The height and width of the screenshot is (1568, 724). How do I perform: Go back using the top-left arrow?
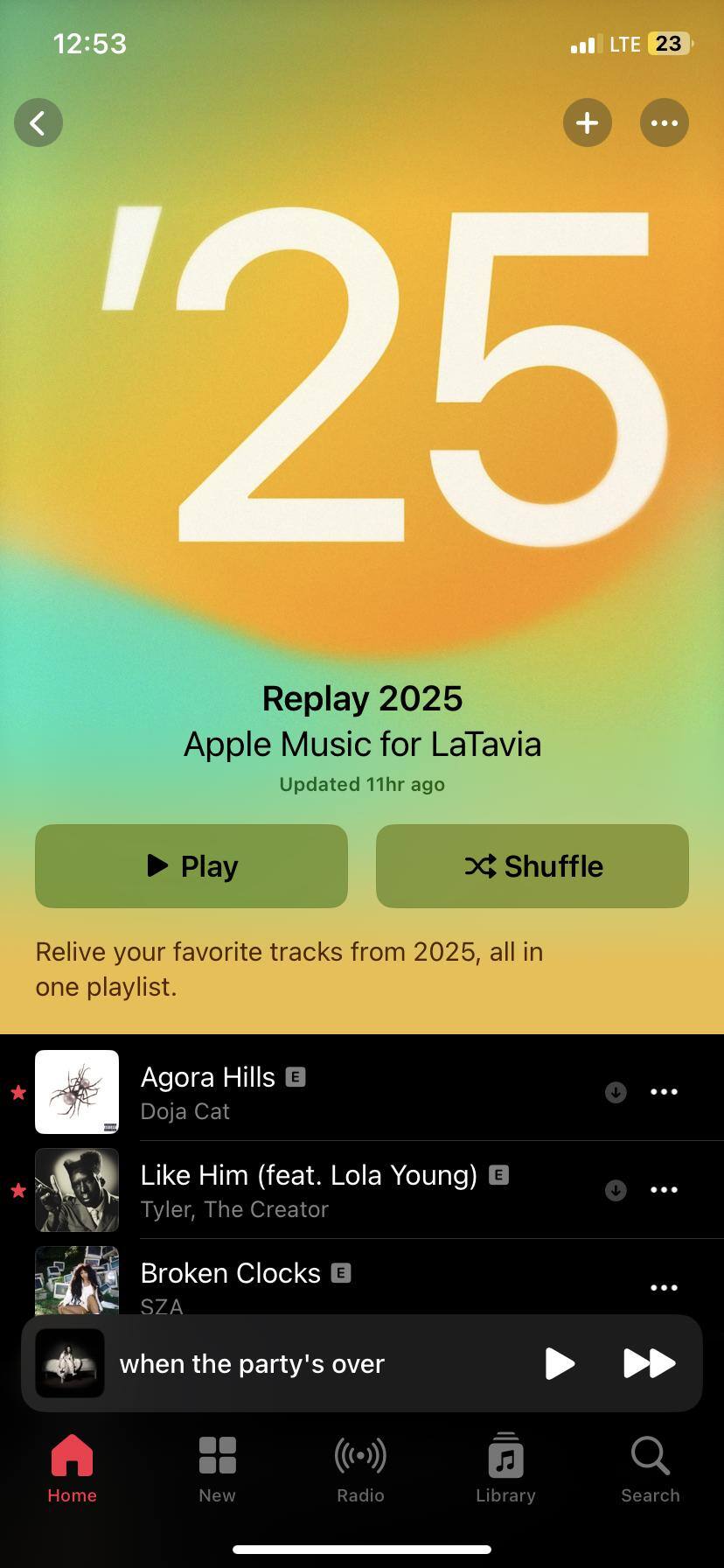(x=38, y=122)
